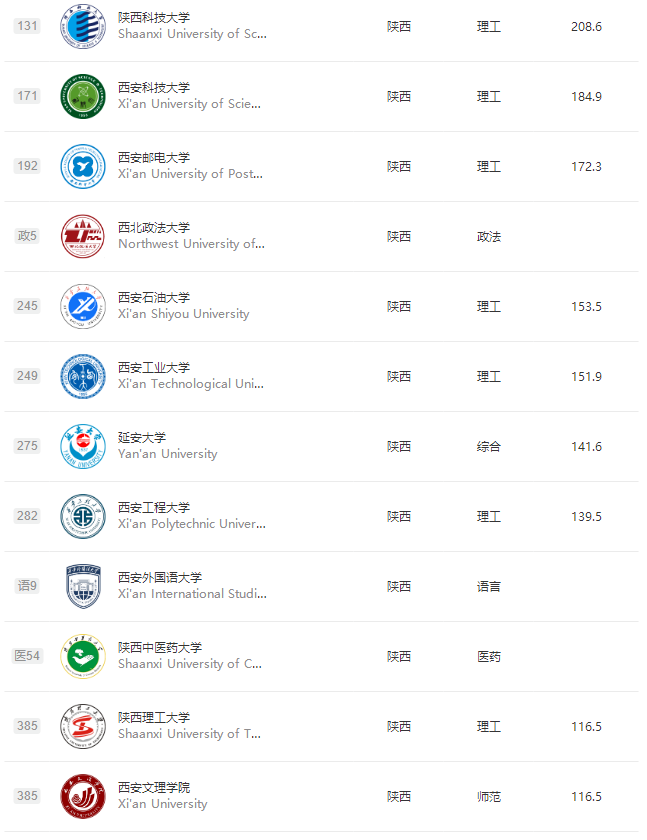Open 西安外国语大学 details
The image size is (647, 840).
pos(159,578)
